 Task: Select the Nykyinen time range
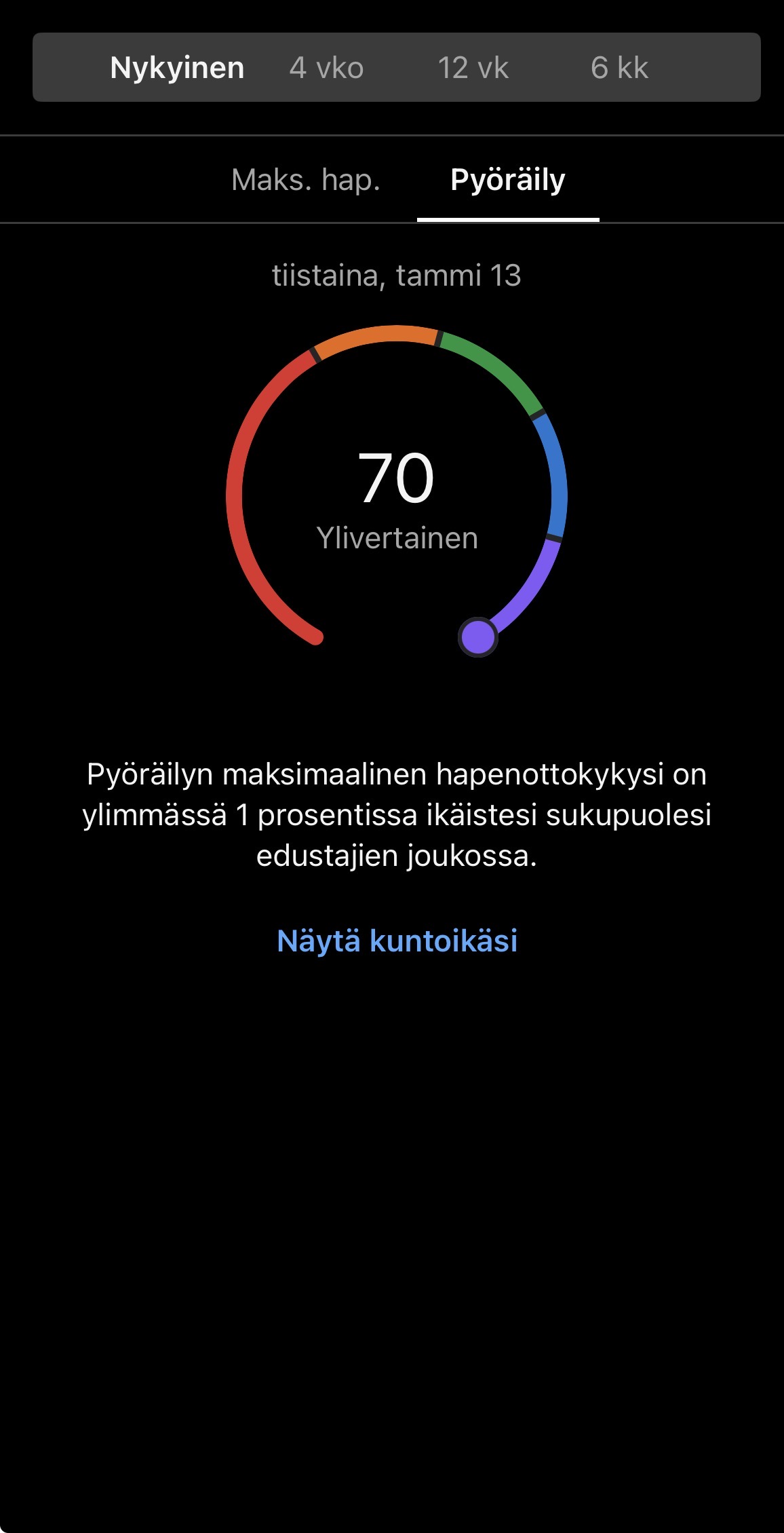177,68
